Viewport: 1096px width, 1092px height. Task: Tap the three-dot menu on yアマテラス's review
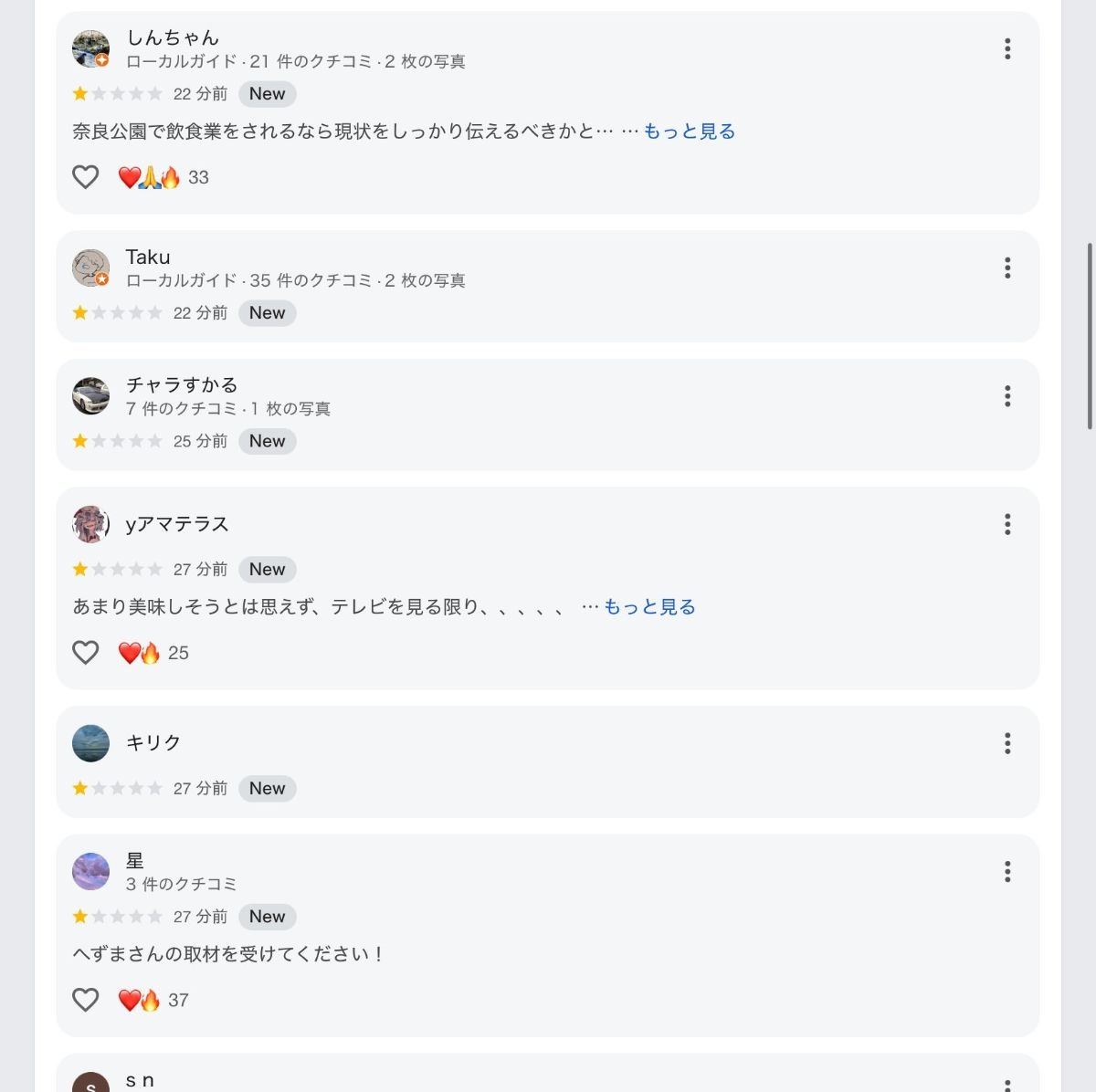[1007, 524]
